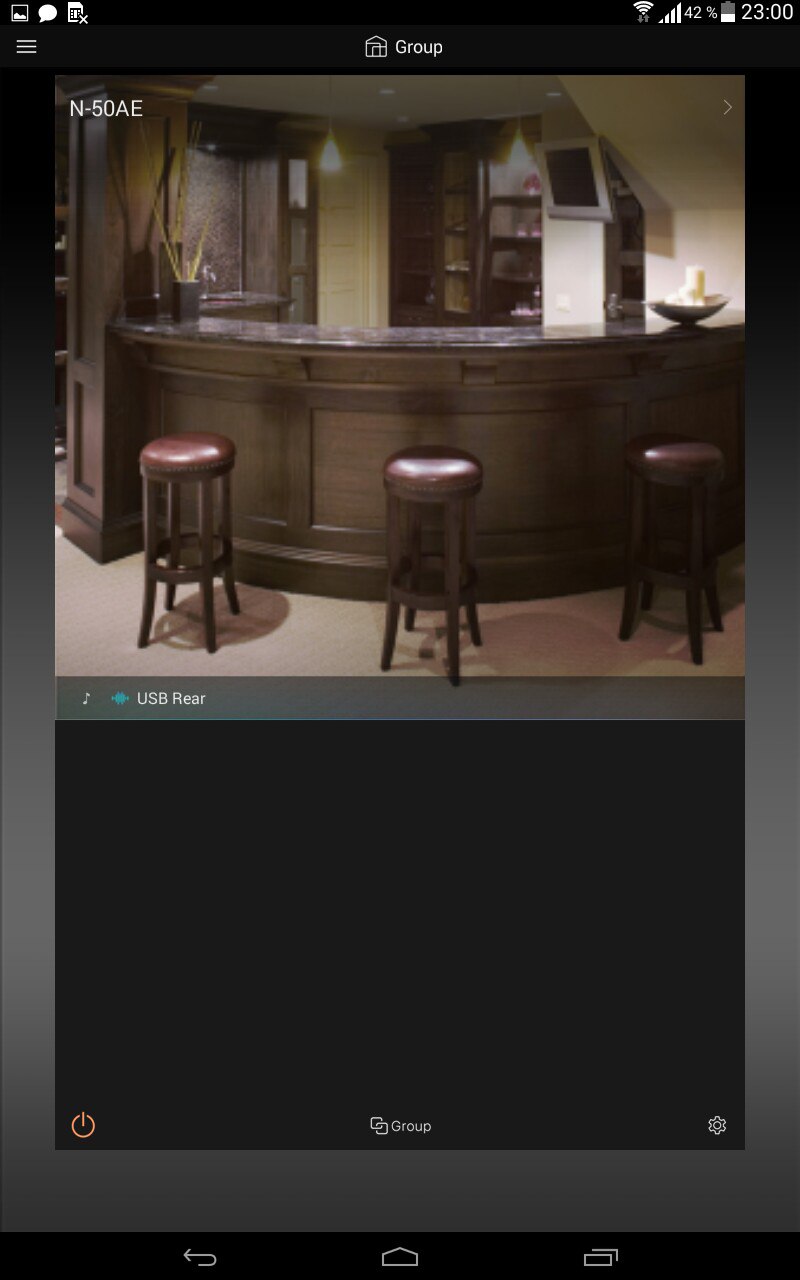Go to the home screen
The height and width of the screenshot is (1280, 800).
point(400,1257)
